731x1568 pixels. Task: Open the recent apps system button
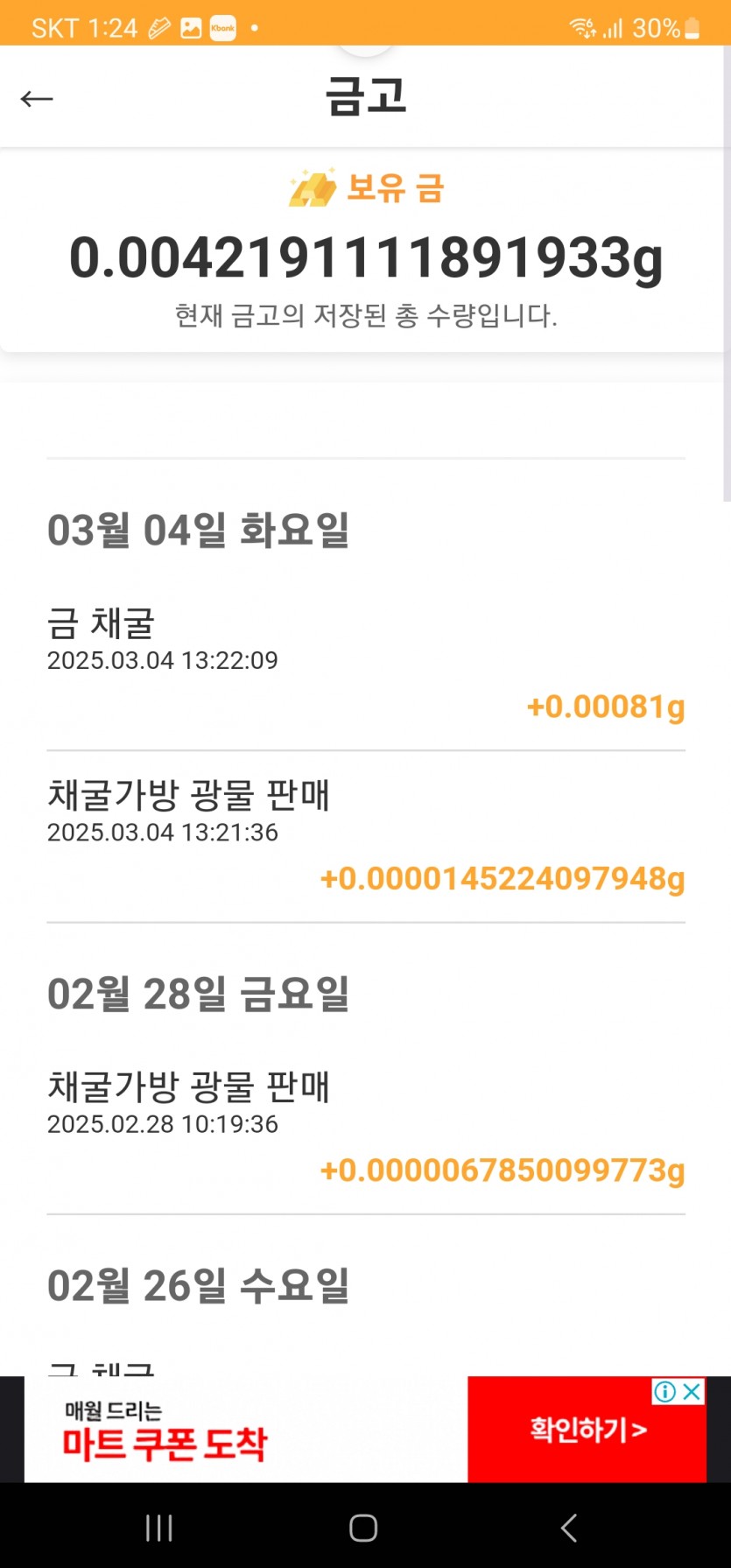pyautogui.click(x=158, y=1528)
